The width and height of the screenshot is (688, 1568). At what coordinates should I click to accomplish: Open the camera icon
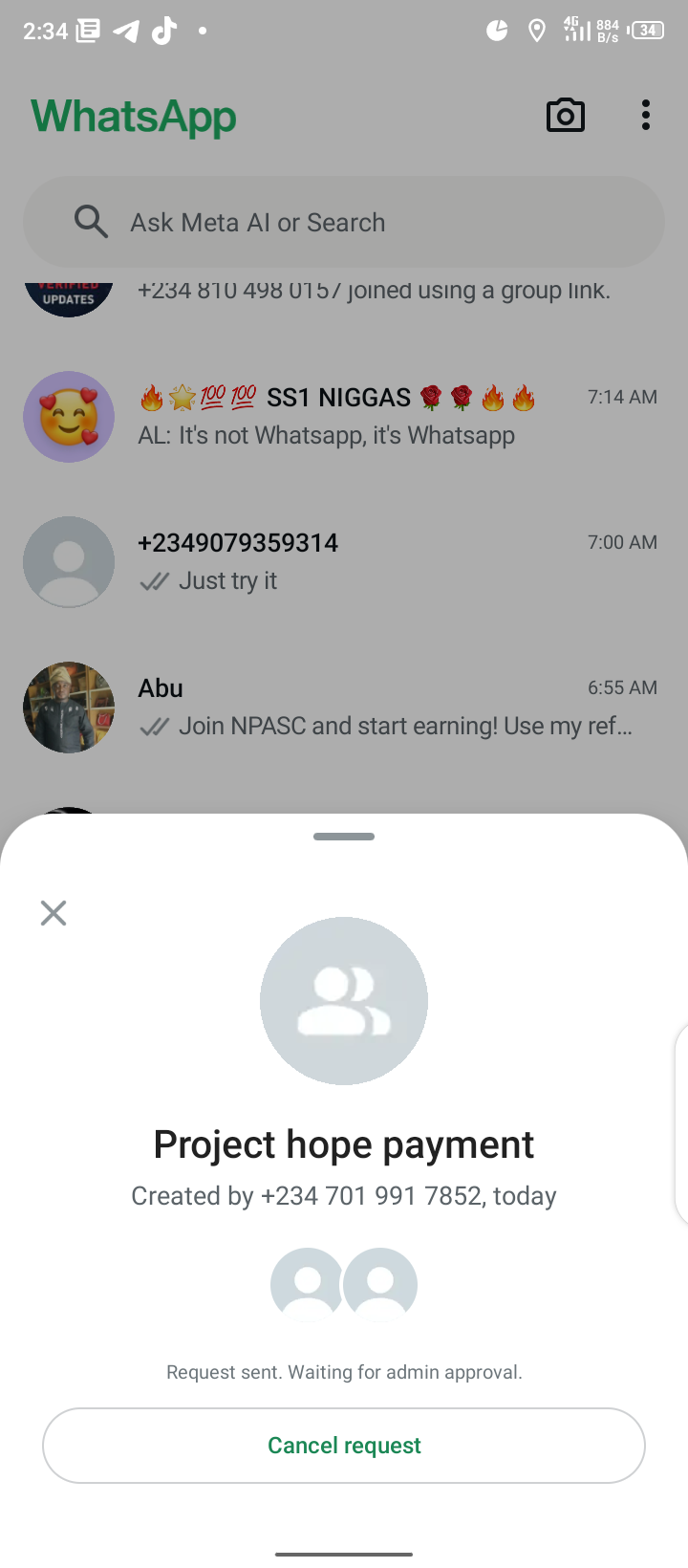point(565,116)
